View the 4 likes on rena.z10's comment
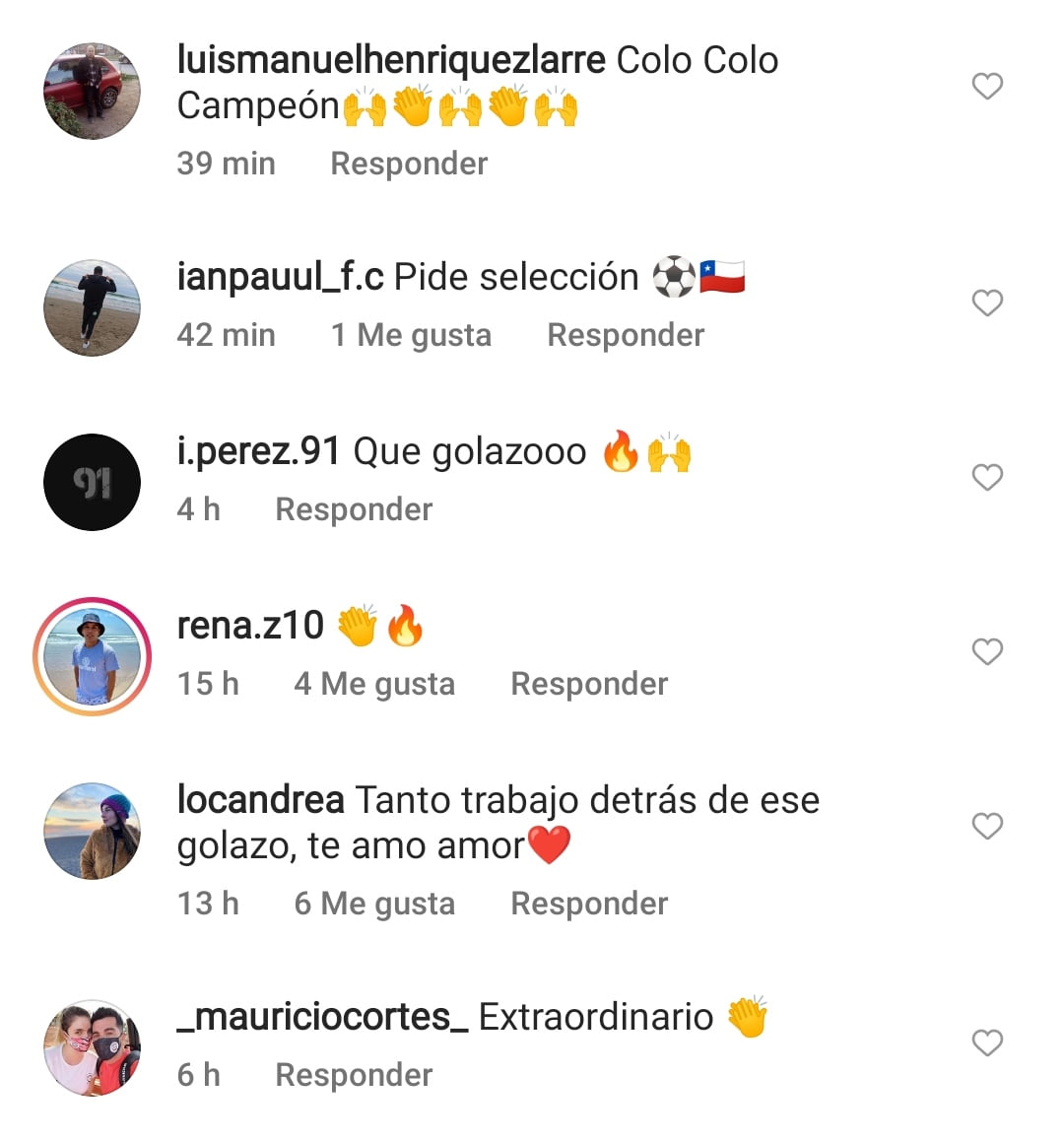The width and height of the screenshot is (1064, 1143). [374, 684]
